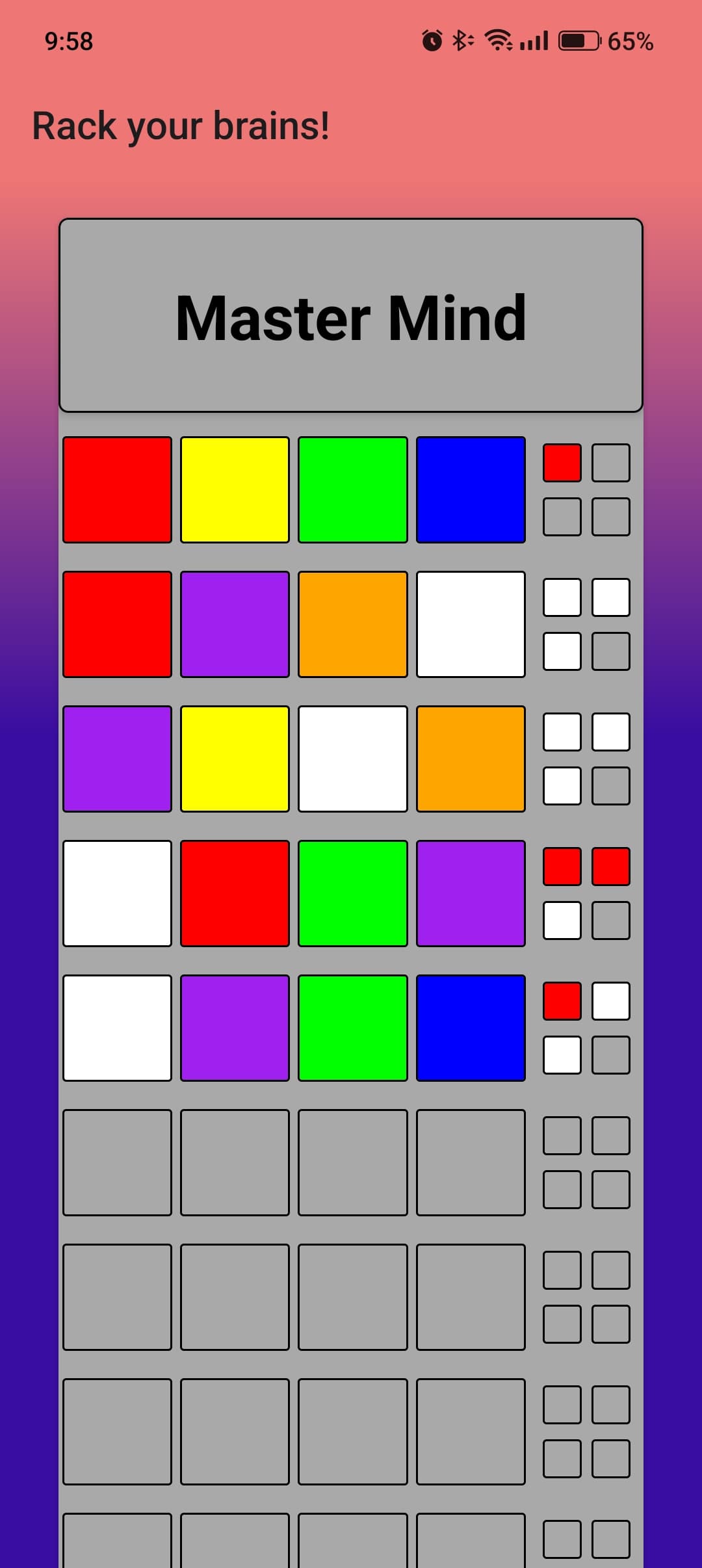This screenshot has height=1568, width=702.
Task: Select the third cell of the first empty guess row
Action: (352, 1162)
